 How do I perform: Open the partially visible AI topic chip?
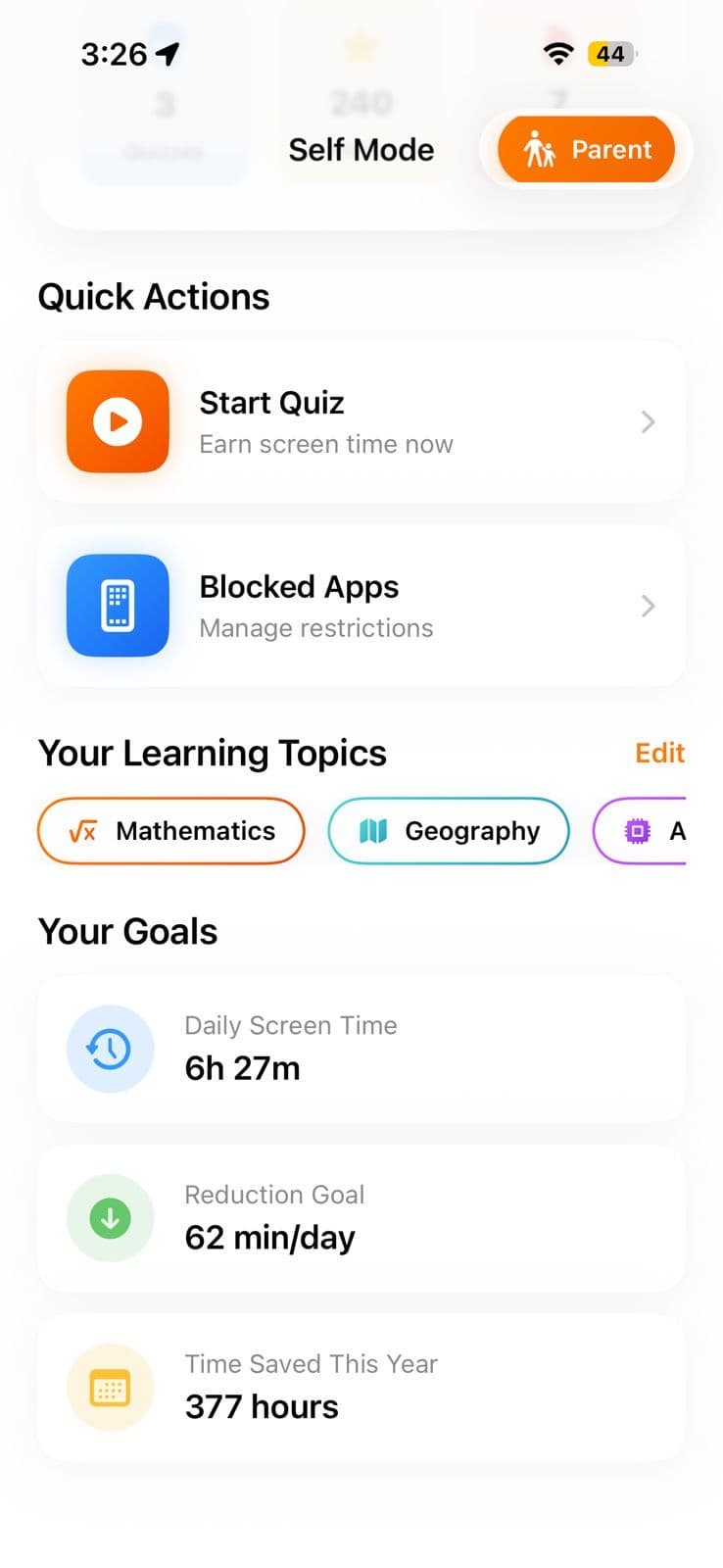666,831
